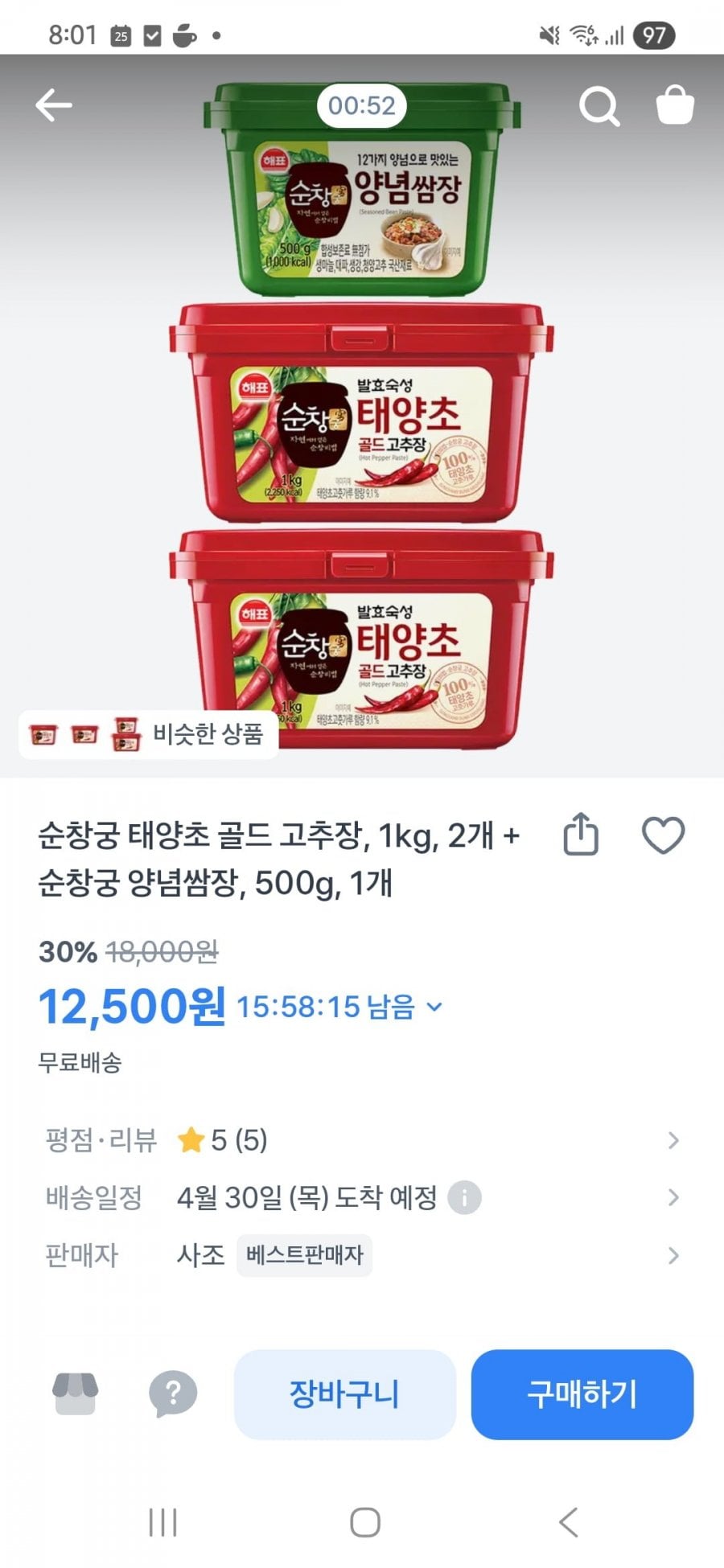Screen dimensions: 724x1568
Task: Add product to wishlist with heart
Action: coord(663,834)
